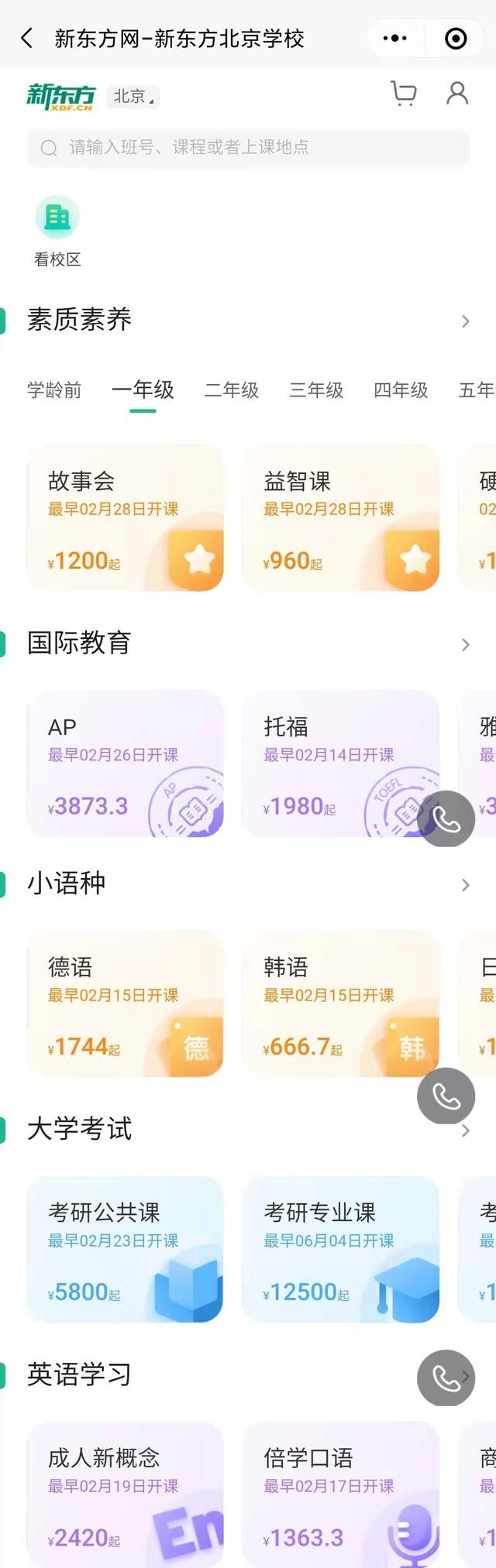Image resolution: width=496 pixels, height=1568 pixels.
Task: Switch to the 学龄前 tab
Action: point(54,390)
